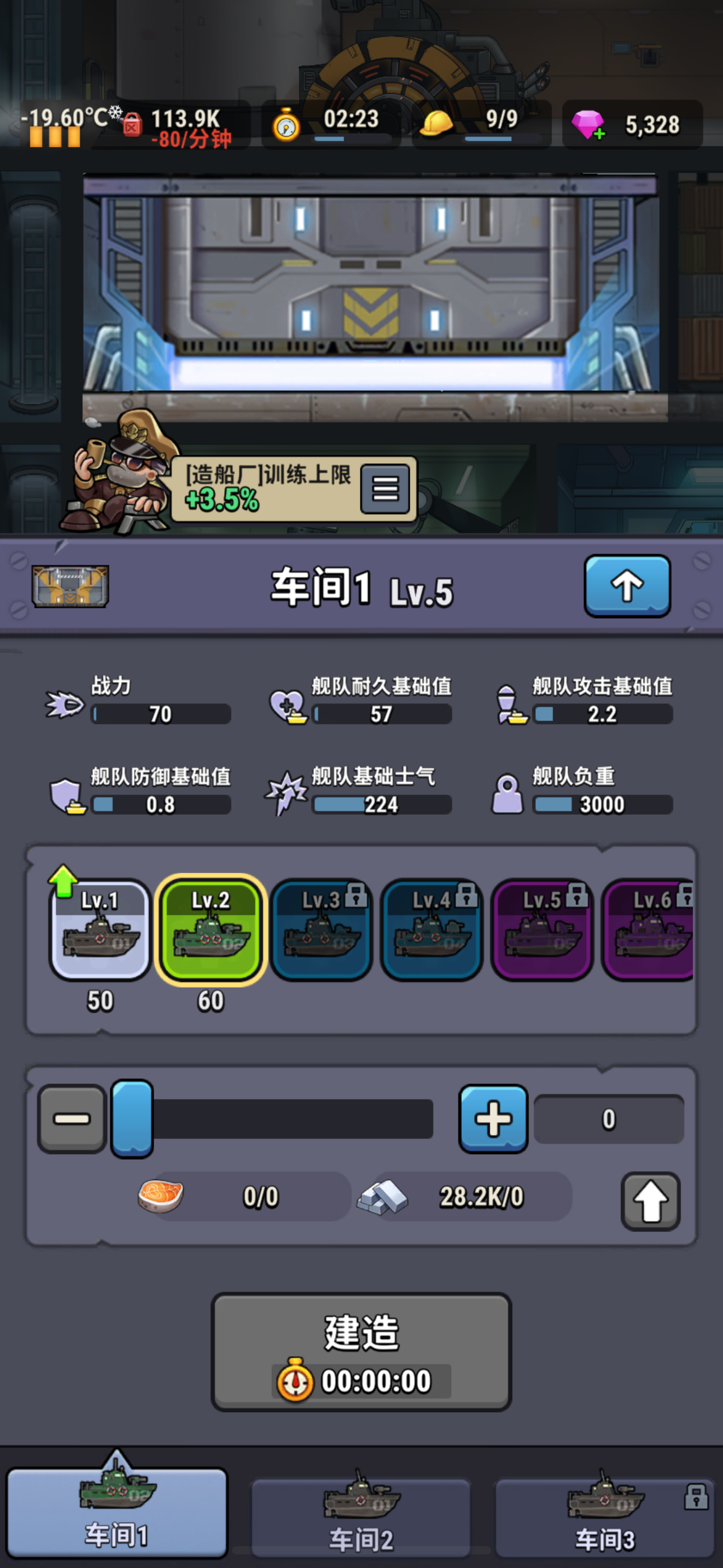Tap the quantity slider handle
The width and height of the screenshot is (723, 1568).
[x=132, y=1118]
